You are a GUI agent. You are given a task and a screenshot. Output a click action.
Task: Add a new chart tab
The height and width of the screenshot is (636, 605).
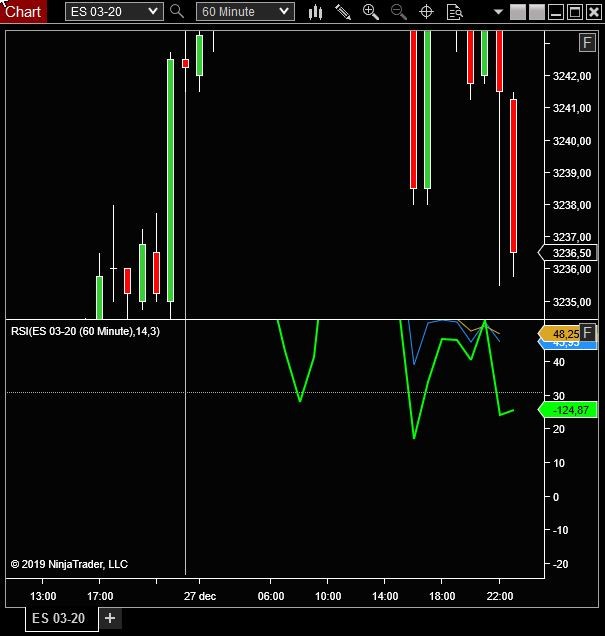click(110, 619)
